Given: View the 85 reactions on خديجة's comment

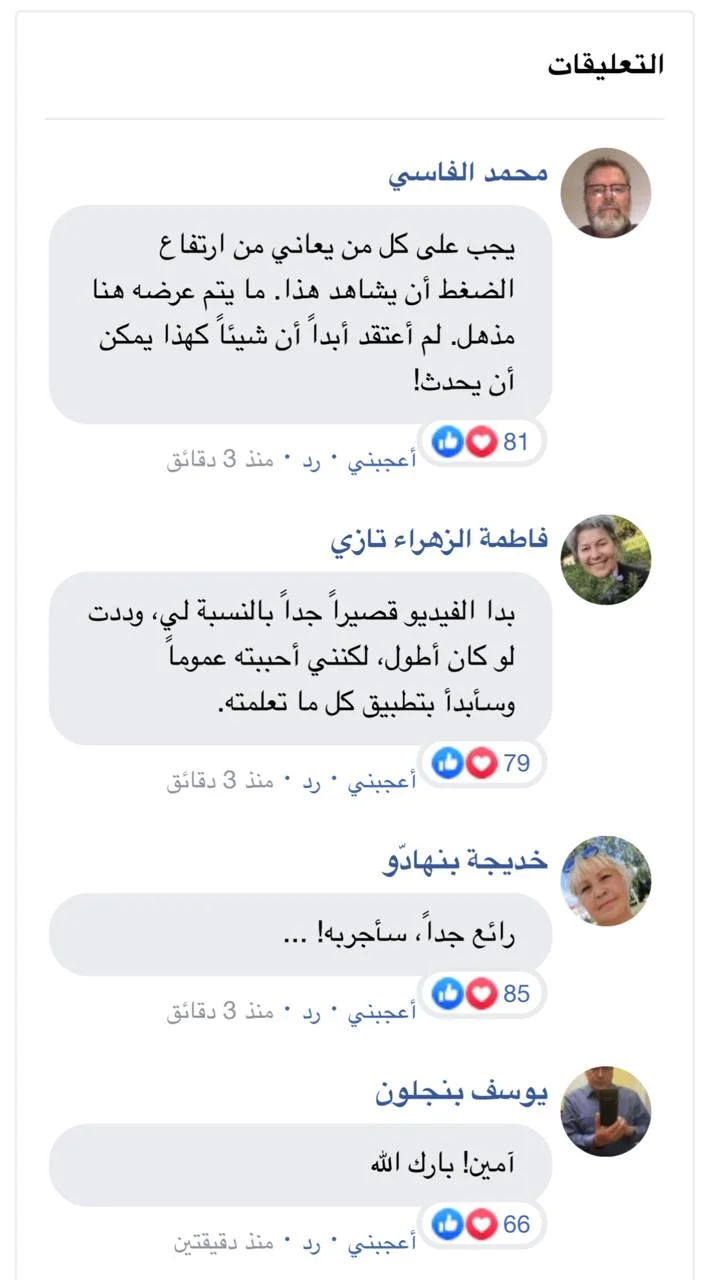Looking at the screenshot, I should 485,994.
